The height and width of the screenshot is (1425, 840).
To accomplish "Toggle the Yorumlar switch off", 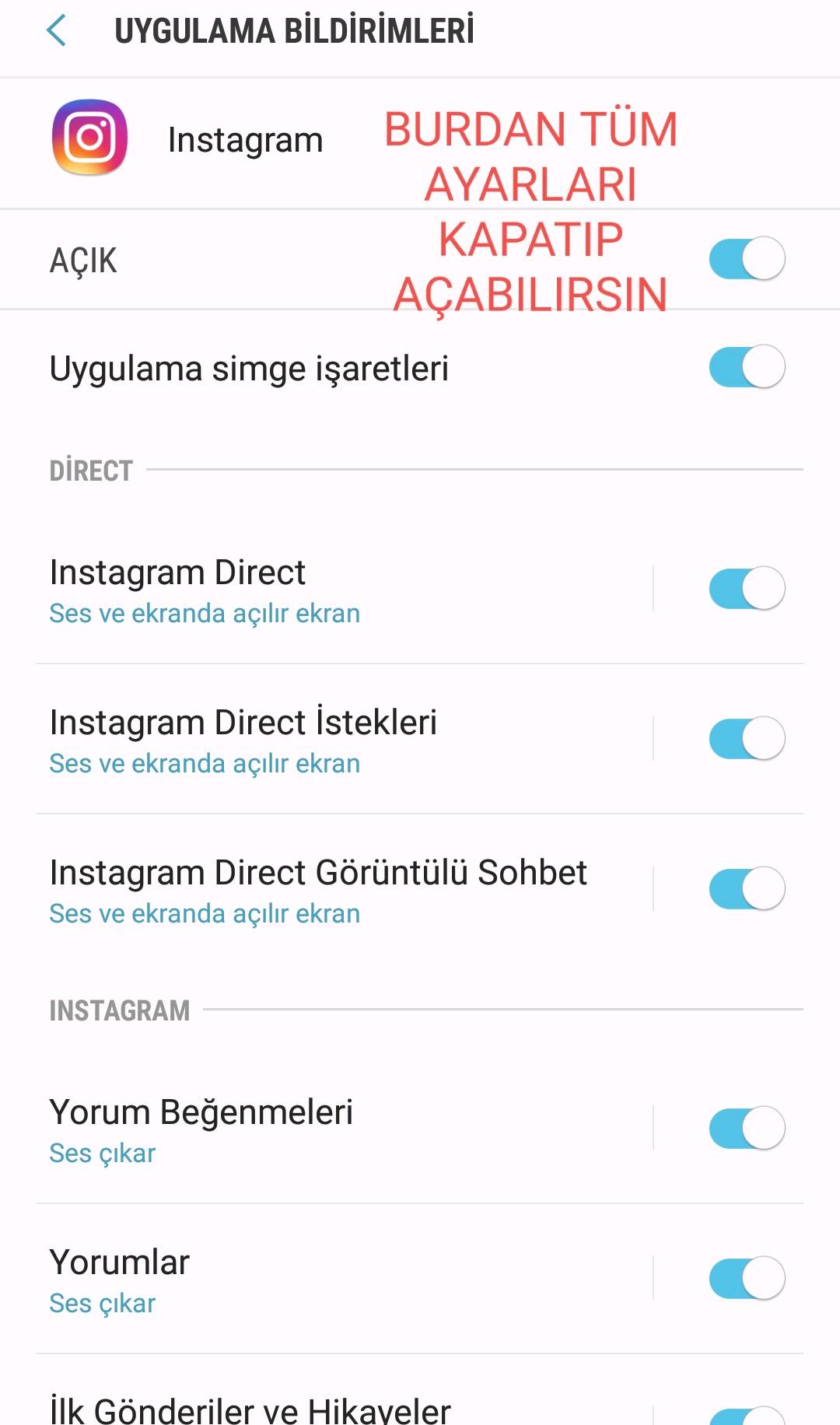I will click(x=747, y=1278).
